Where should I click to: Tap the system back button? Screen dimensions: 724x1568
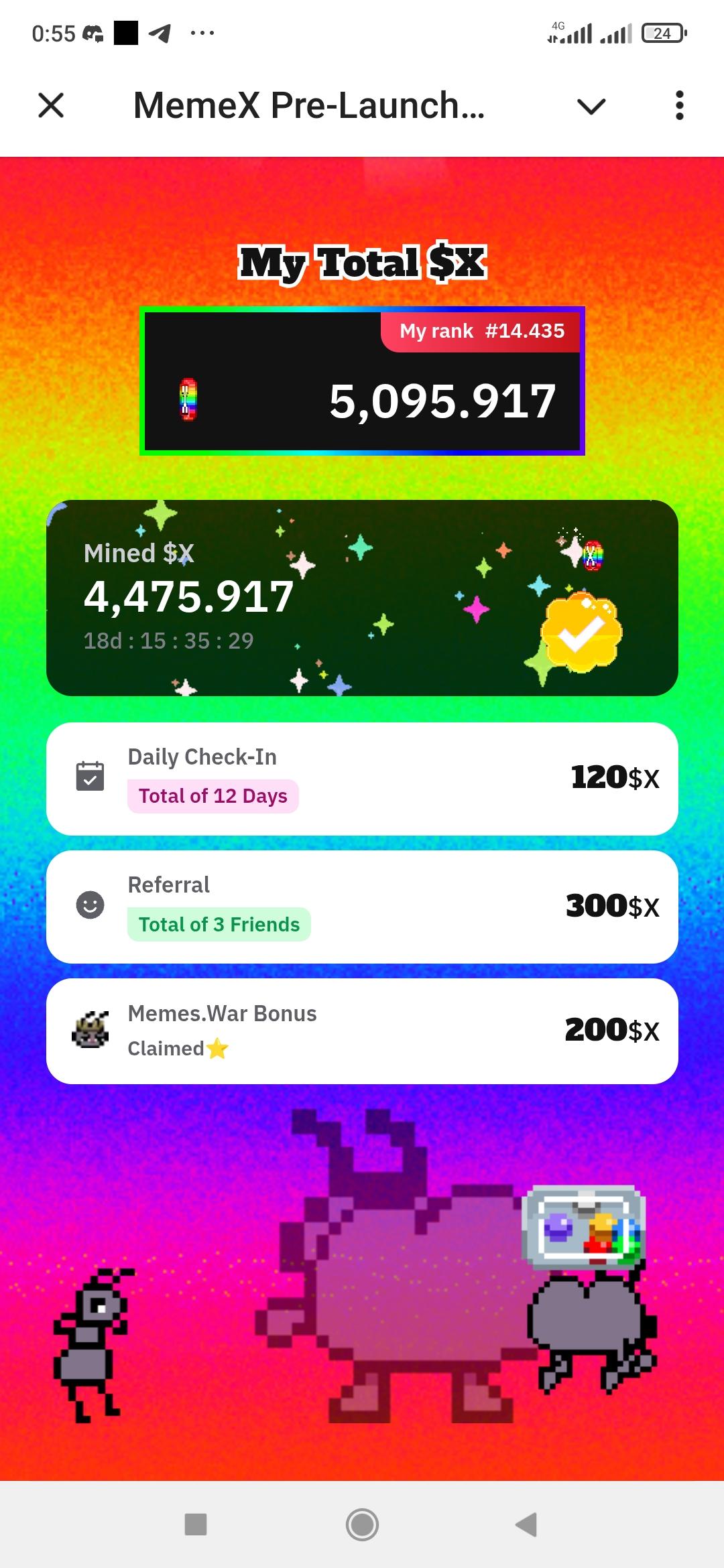[527, 1524]
